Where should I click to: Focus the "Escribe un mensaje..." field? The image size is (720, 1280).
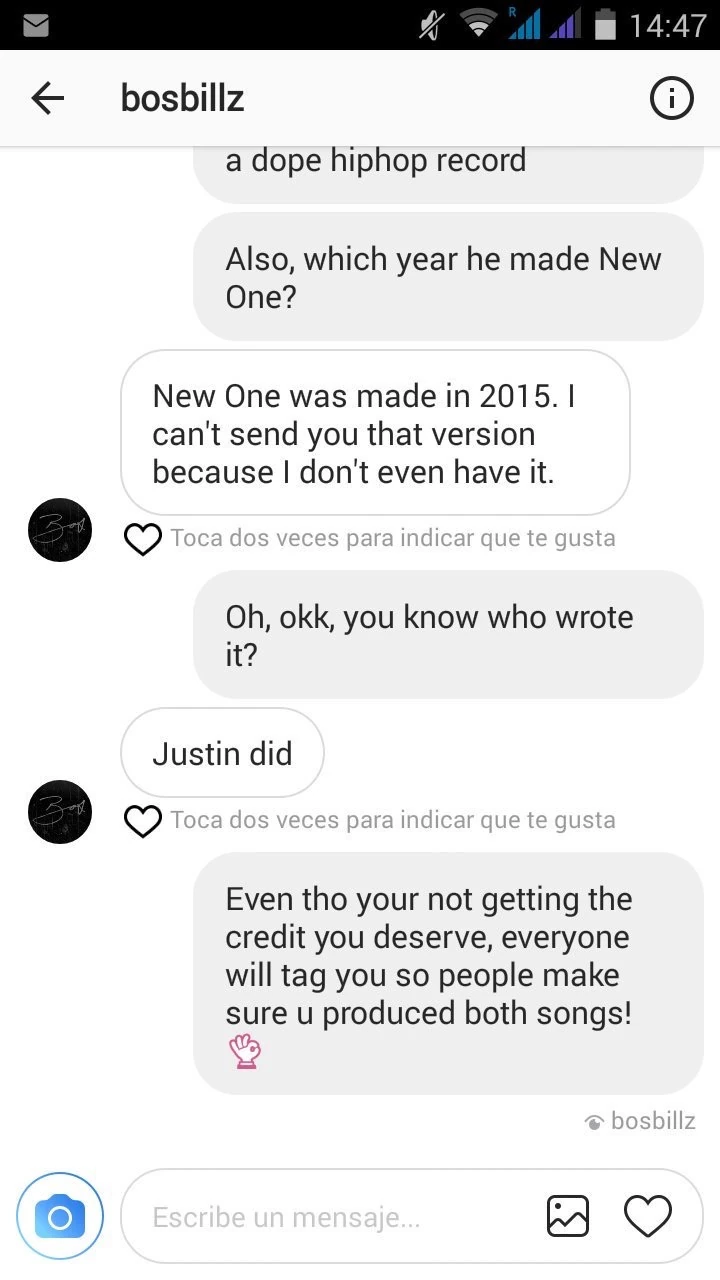330,1217
